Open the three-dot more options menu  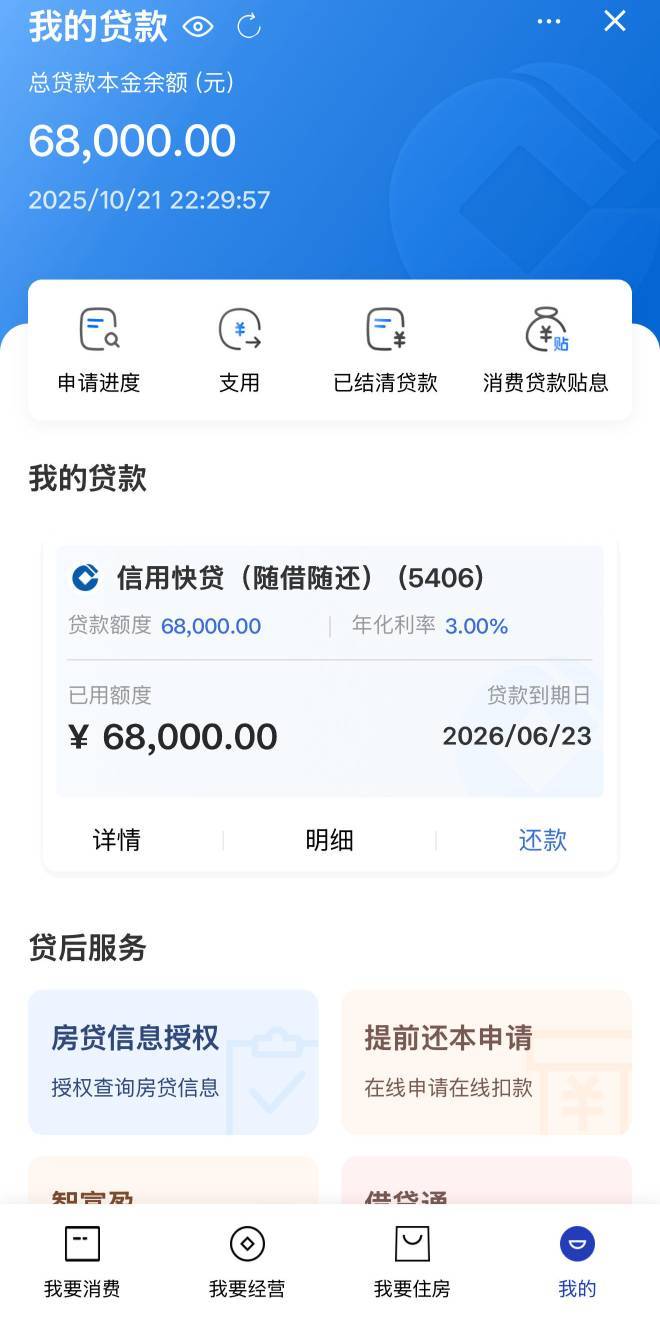pyautogui.click(x=549, y=22)
